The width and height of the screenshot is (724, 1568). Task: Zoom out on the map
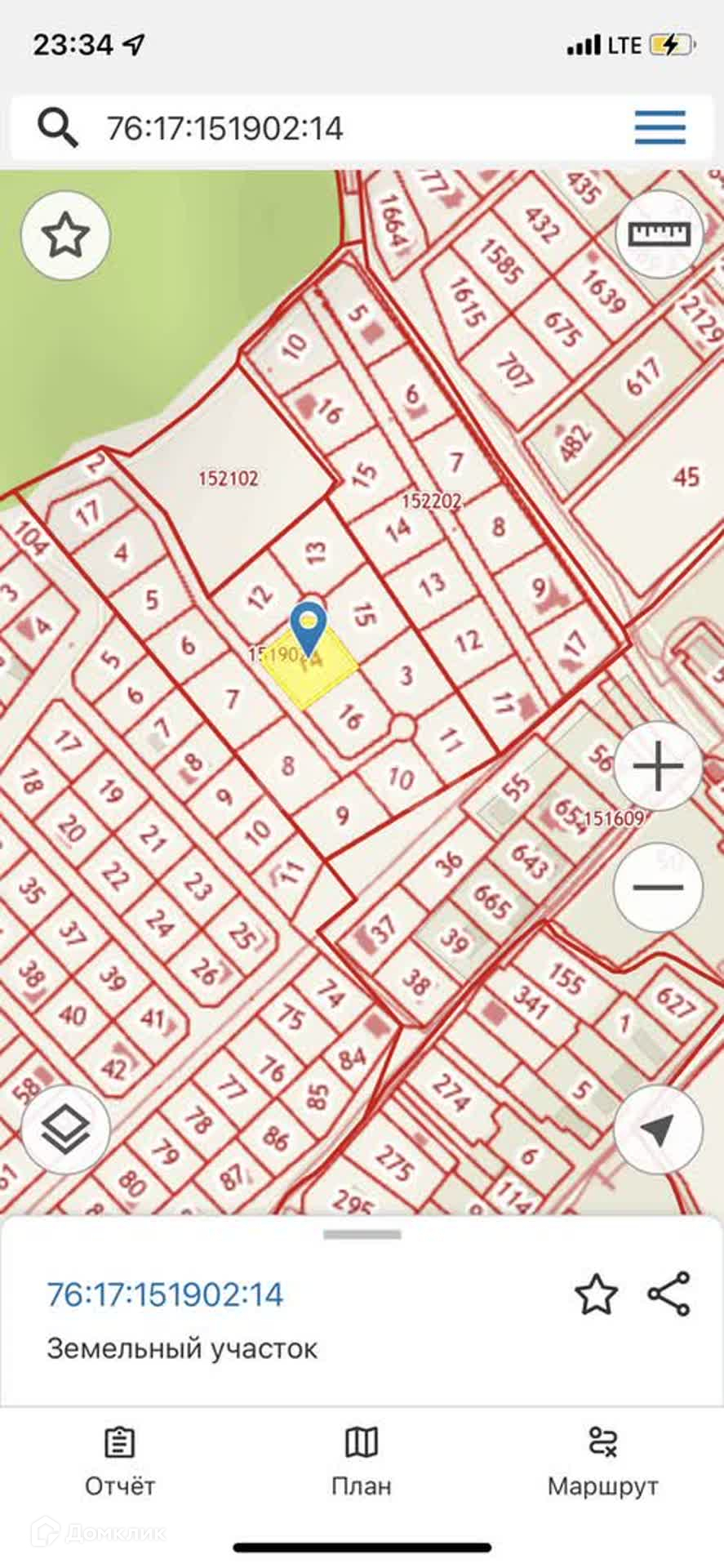pyautogui.click(x=658, y=887)
